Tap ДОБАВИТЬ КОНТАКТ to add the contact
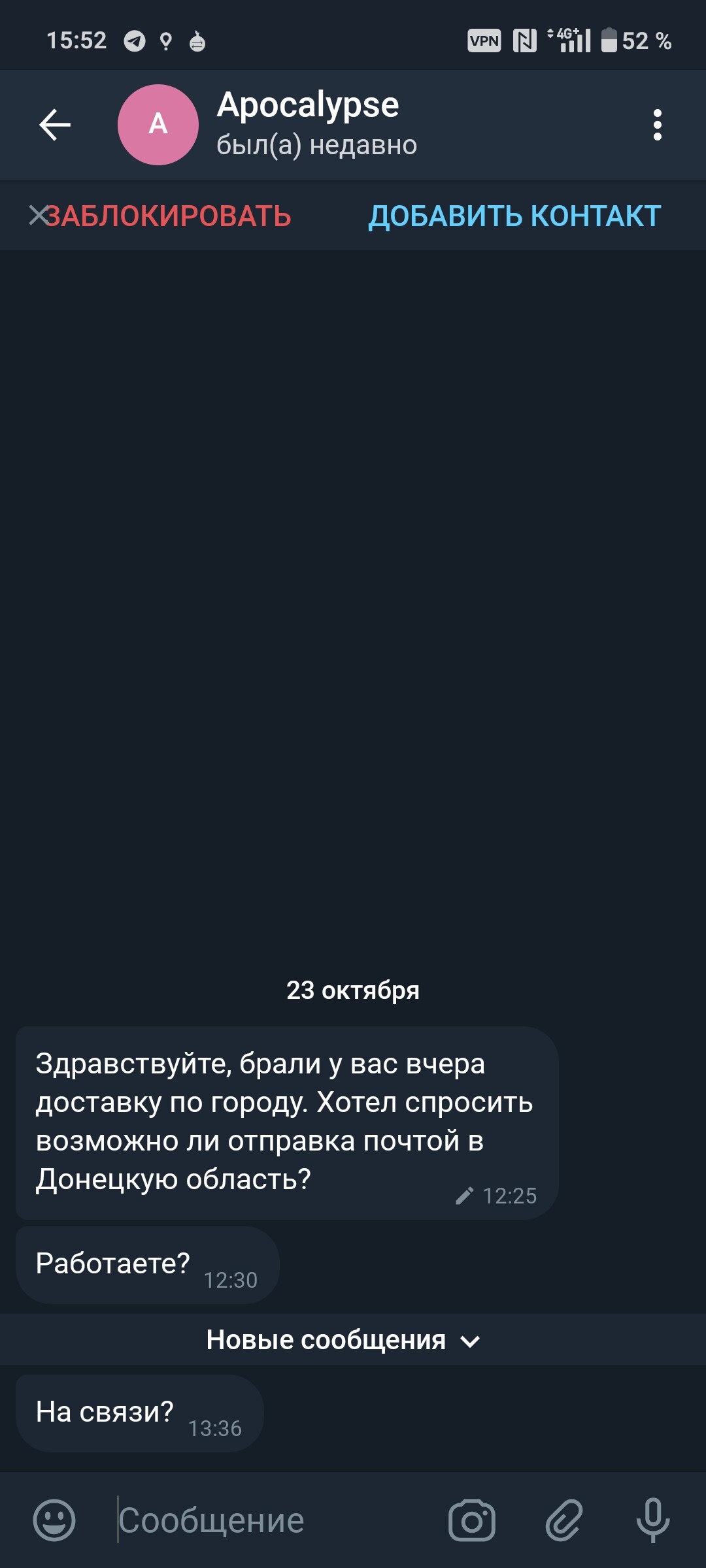 point(514,216)
